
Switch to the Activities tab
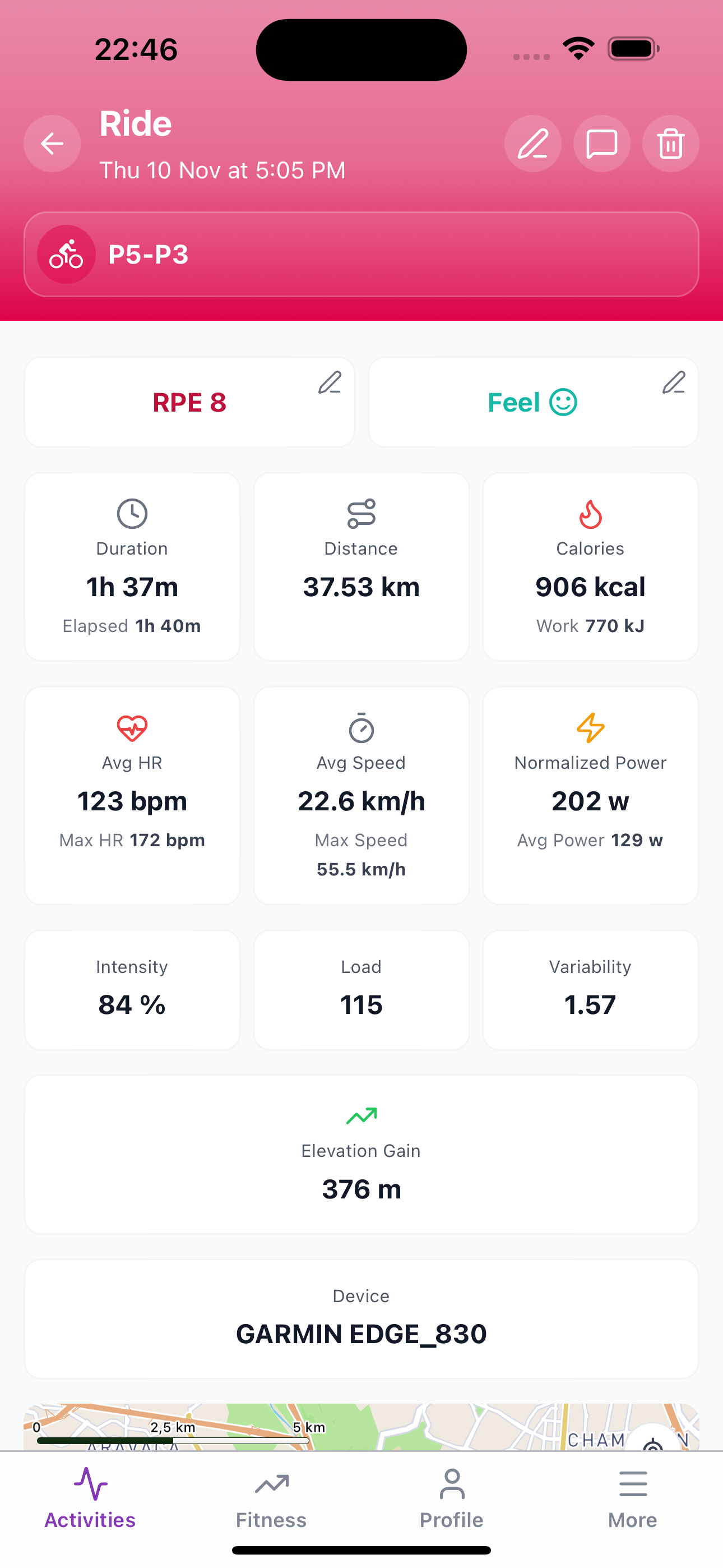click(x=90, y=1498)
